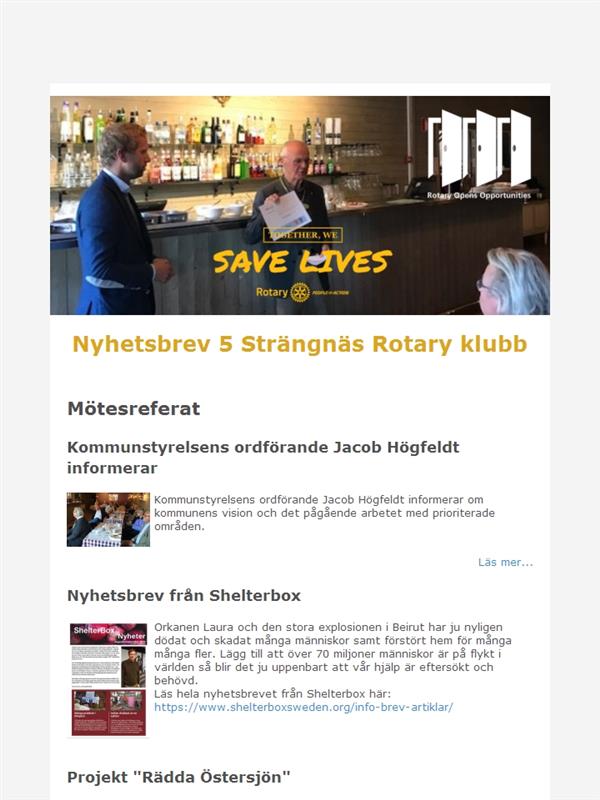The height and width of the screenshot is (800, 600).
Task: Open the shelterboxsweden.org info-brev link
Action: click(304, 707)
